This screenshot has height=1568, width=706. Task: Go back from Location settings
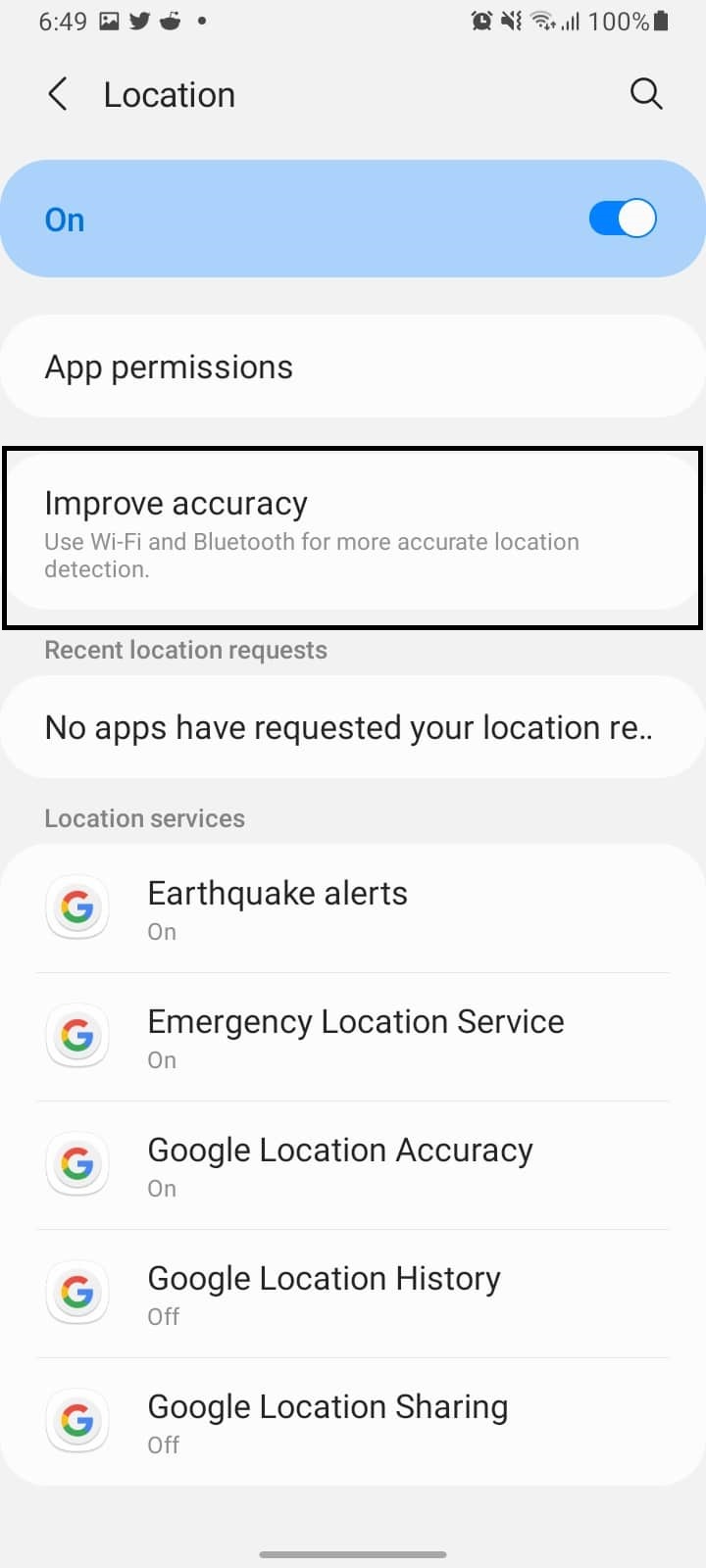(x=58, y=95)
